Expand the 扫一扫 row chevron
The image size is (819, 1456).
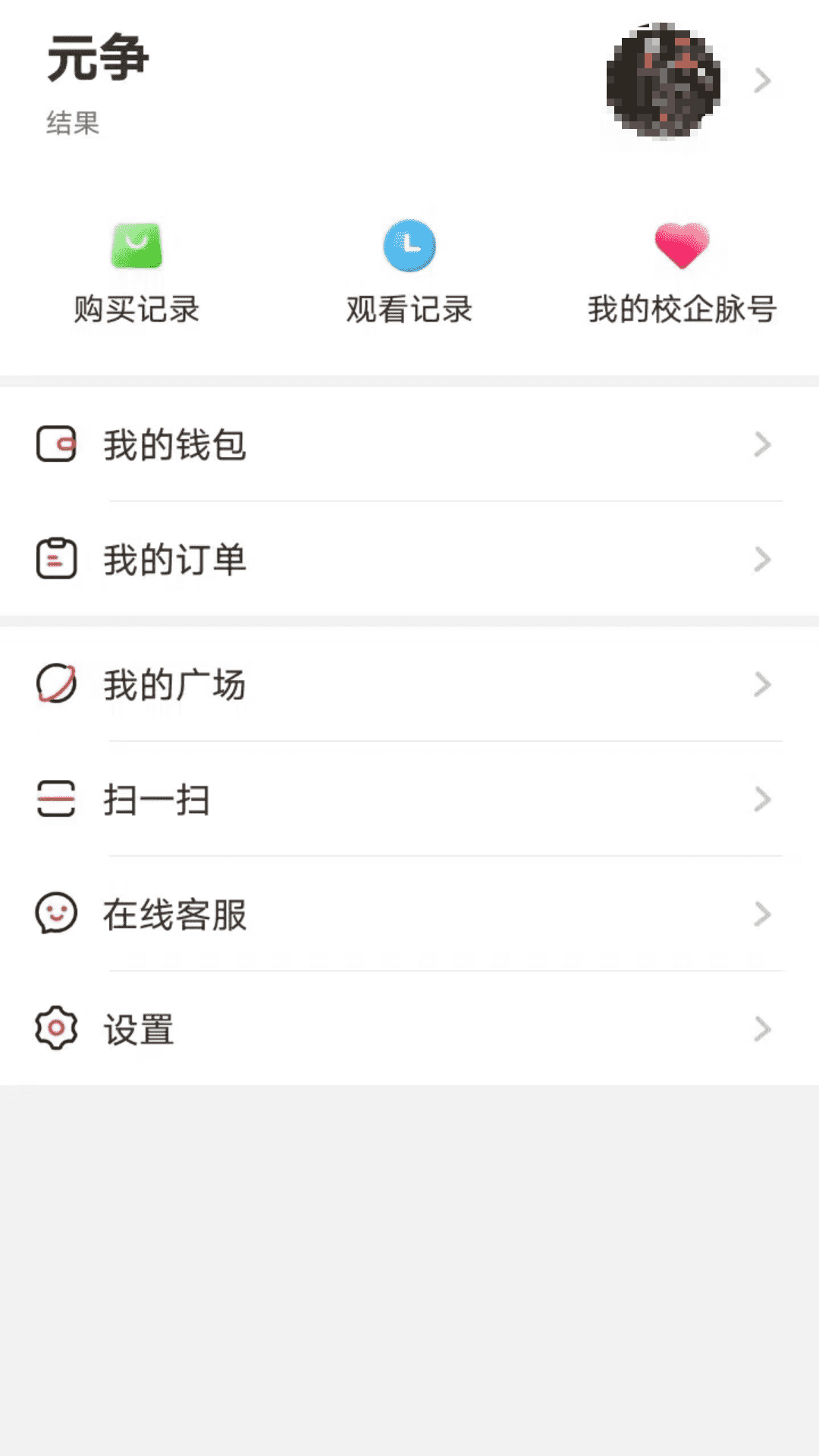(x=762, y=799)
